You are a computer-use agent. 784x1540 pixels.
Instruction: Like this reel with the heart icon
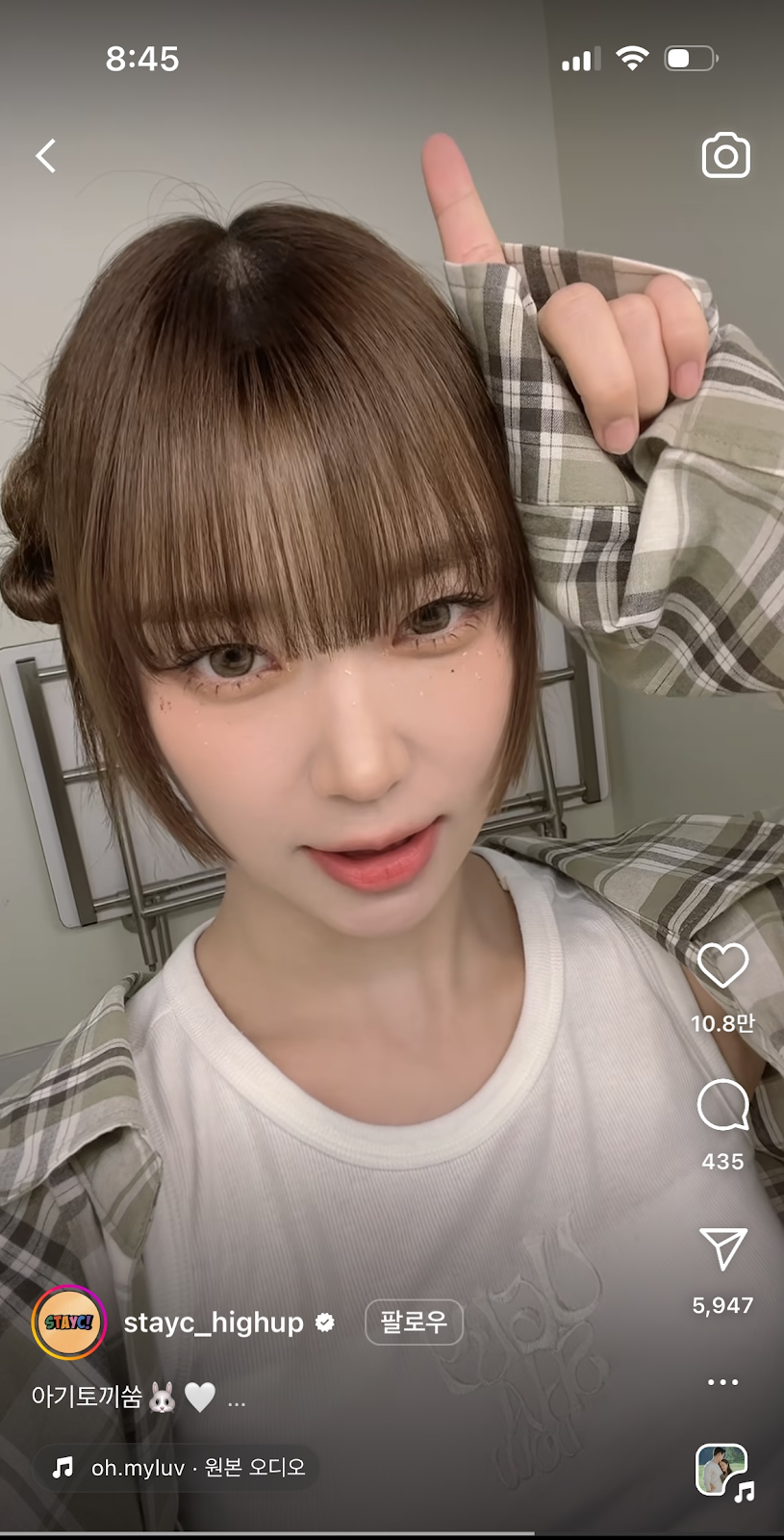point(722,965)
